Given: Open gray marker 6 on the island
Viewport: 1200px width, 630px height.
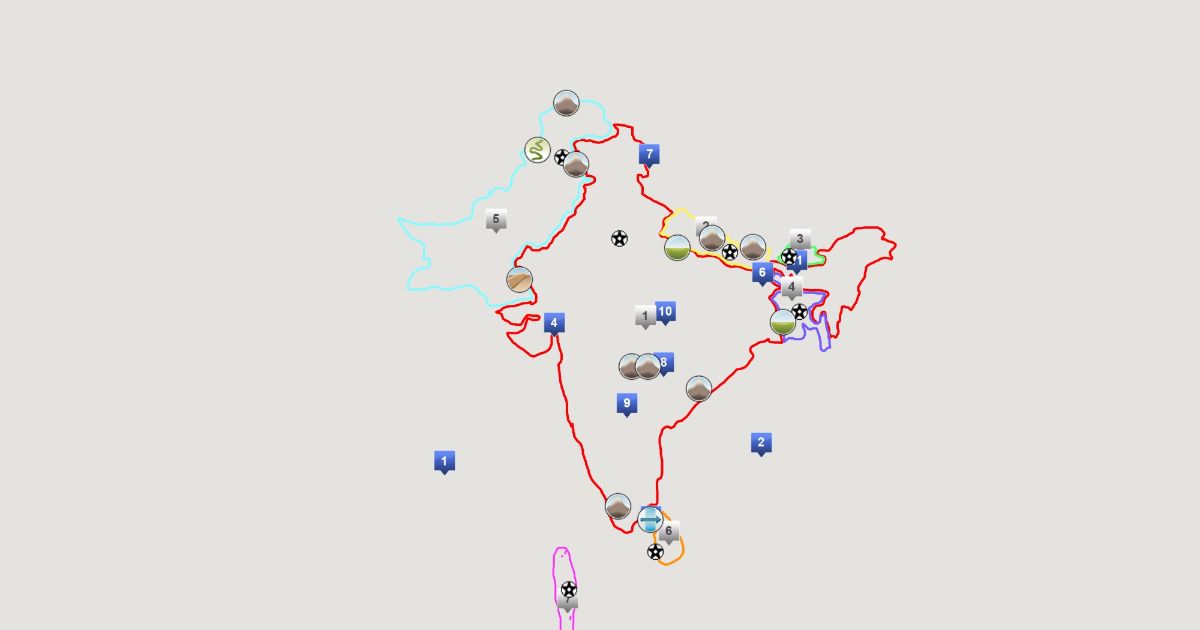Looking at the screenshot, I should tap(669, 531).
